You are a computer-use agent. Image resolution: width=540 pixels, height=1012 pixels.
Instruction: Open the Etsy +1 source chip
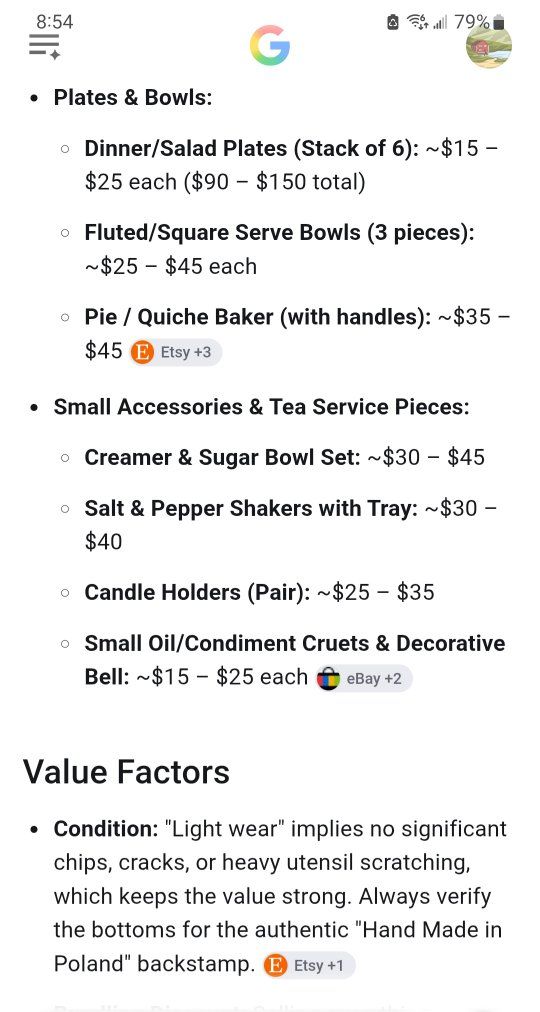tap(308, 966)
